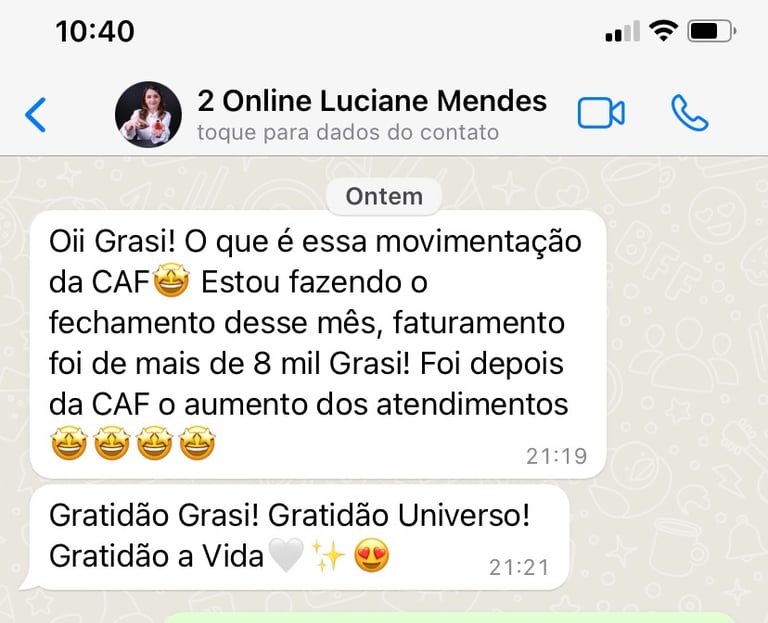
Task: Open Luciane Mendes profile photo
Action: [148, 115]
